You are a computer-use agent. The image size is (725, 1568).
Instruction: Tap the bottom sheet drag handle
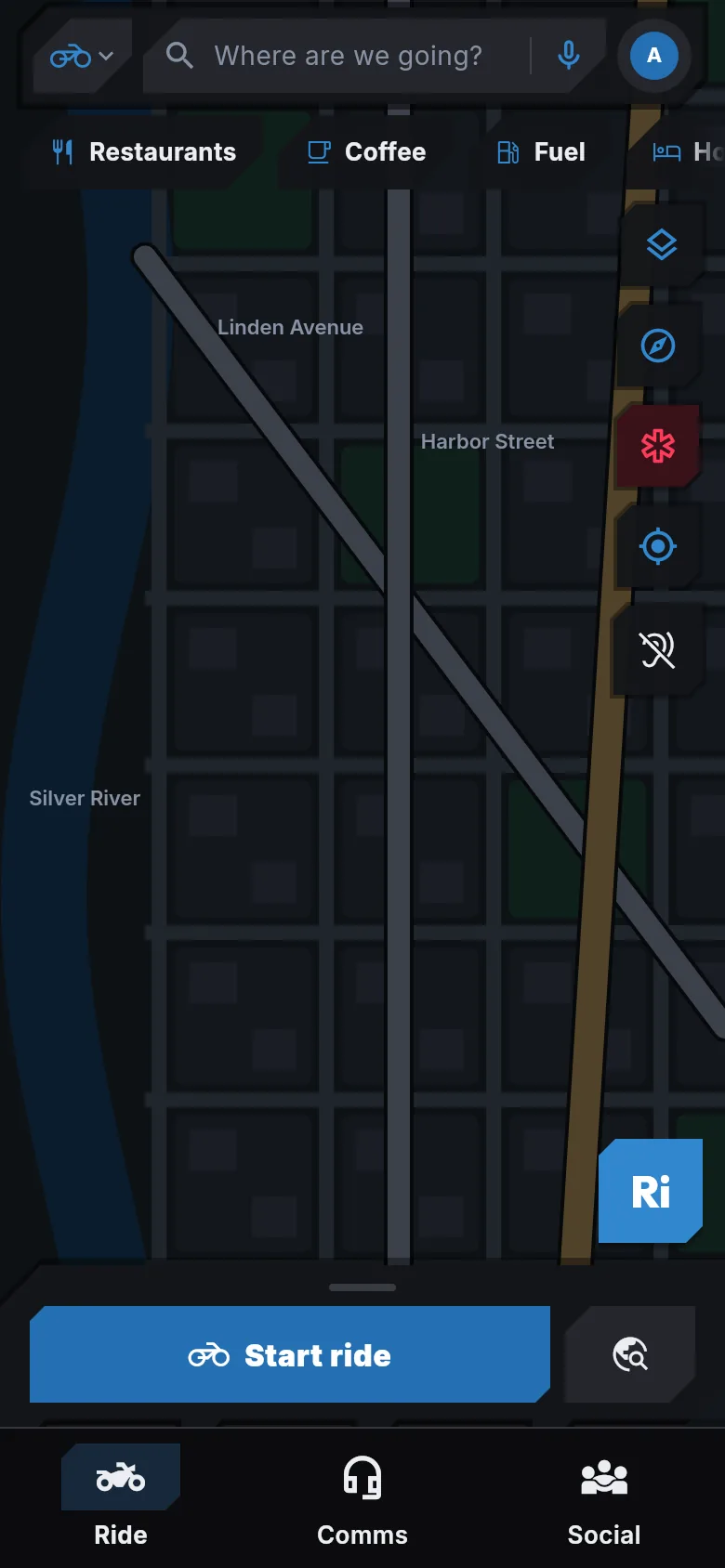pos(362,1287)
